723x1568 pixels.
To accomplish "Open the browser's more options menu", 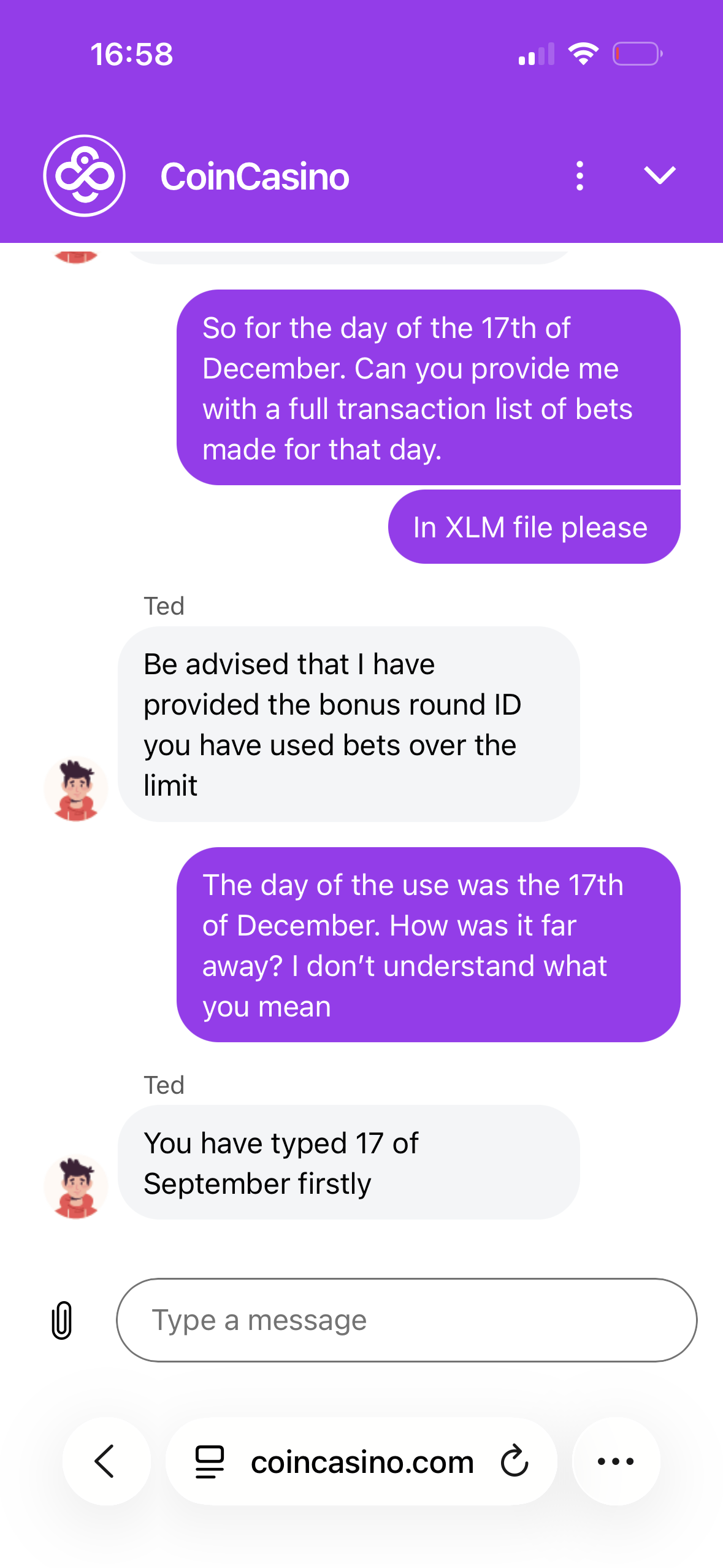I will [616, 1461].
